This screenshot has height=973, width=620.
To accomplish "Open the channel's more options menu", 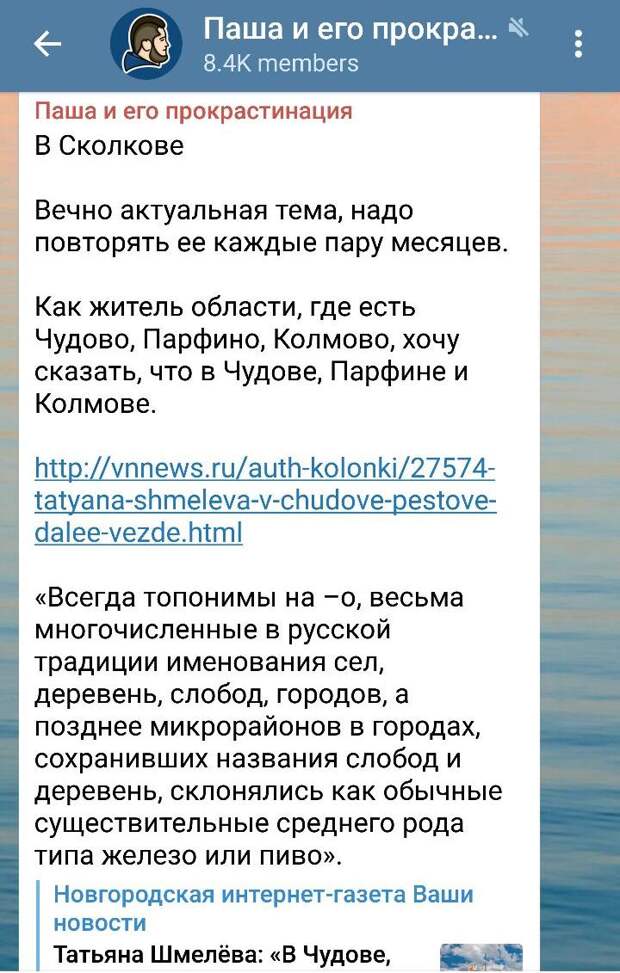I will click(579, 45).
